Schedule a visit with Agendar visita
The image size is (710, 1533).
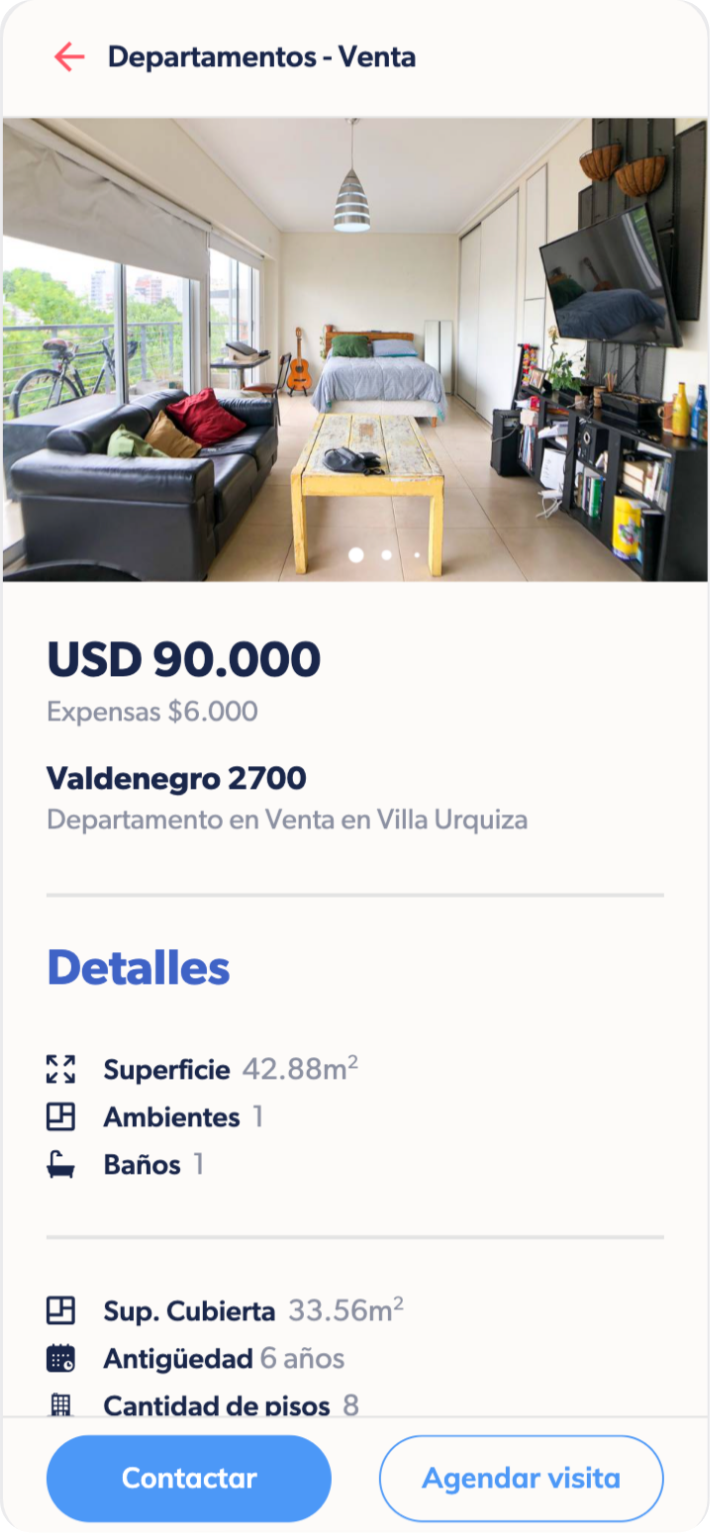click(521, 1478)
